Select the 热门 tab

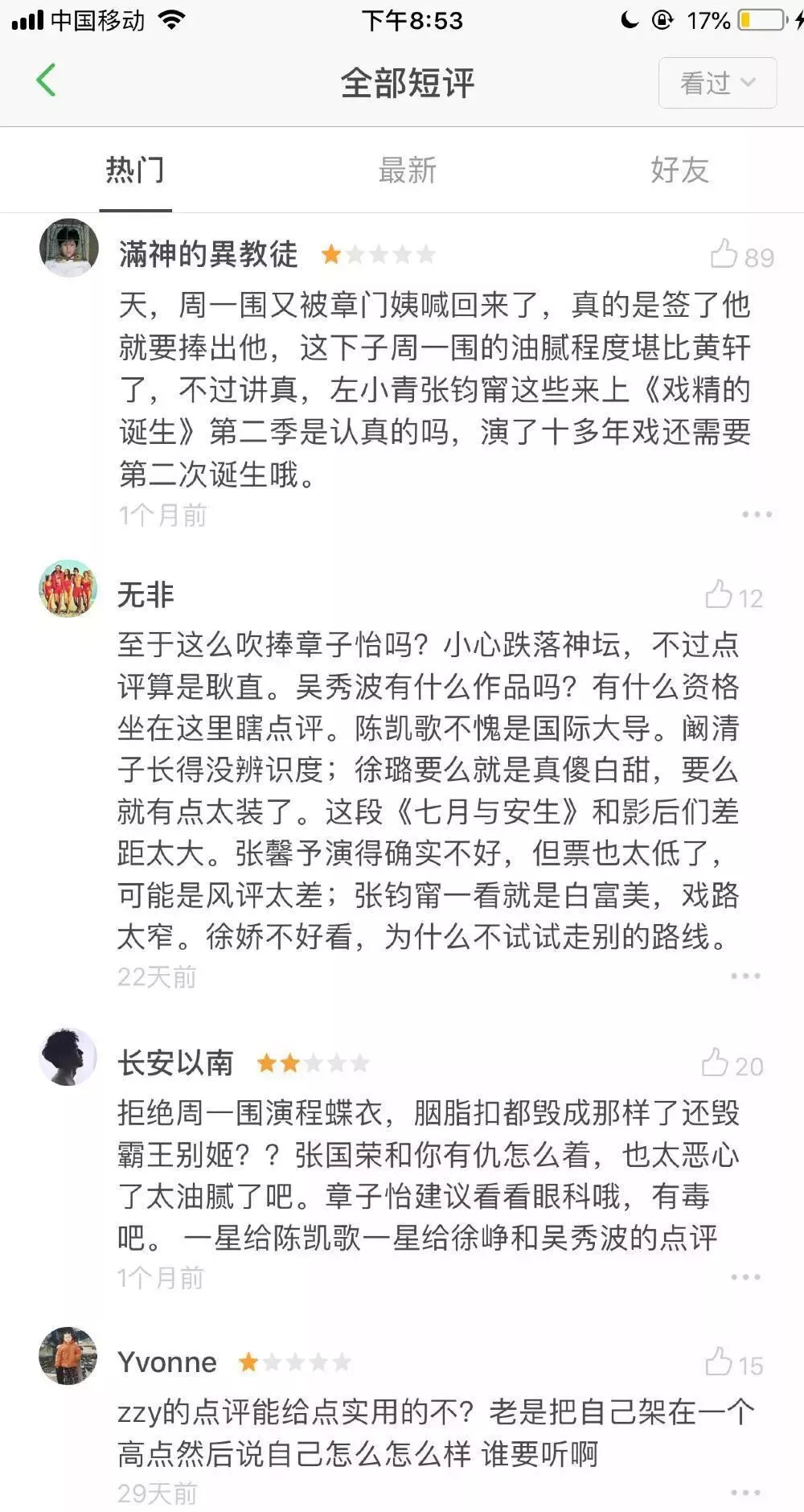tap(135, 171)
